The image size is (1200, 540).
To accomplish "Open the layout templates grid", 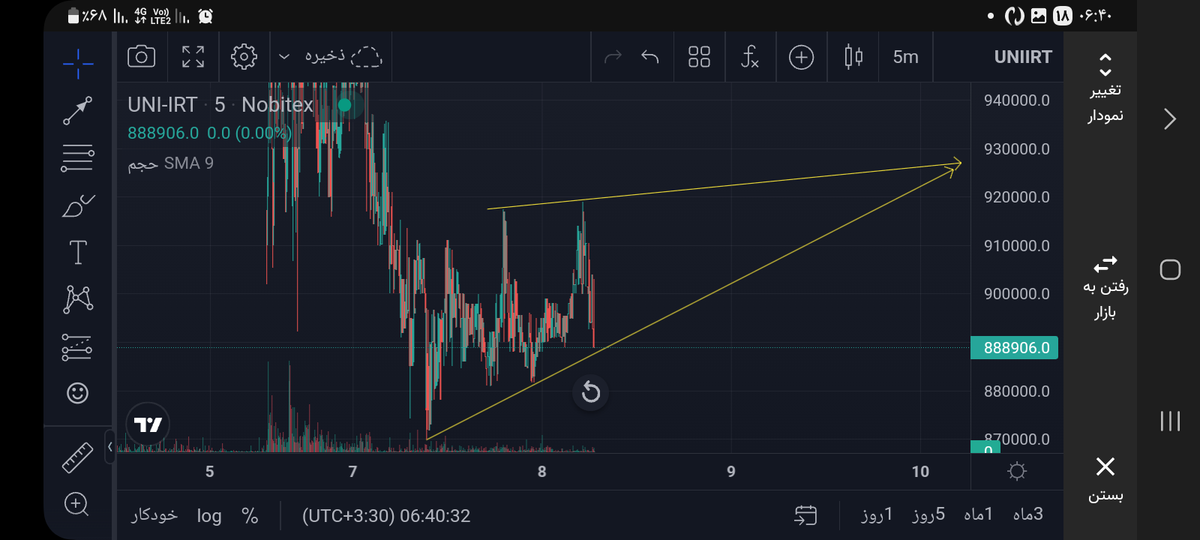I will click(699, 57).
